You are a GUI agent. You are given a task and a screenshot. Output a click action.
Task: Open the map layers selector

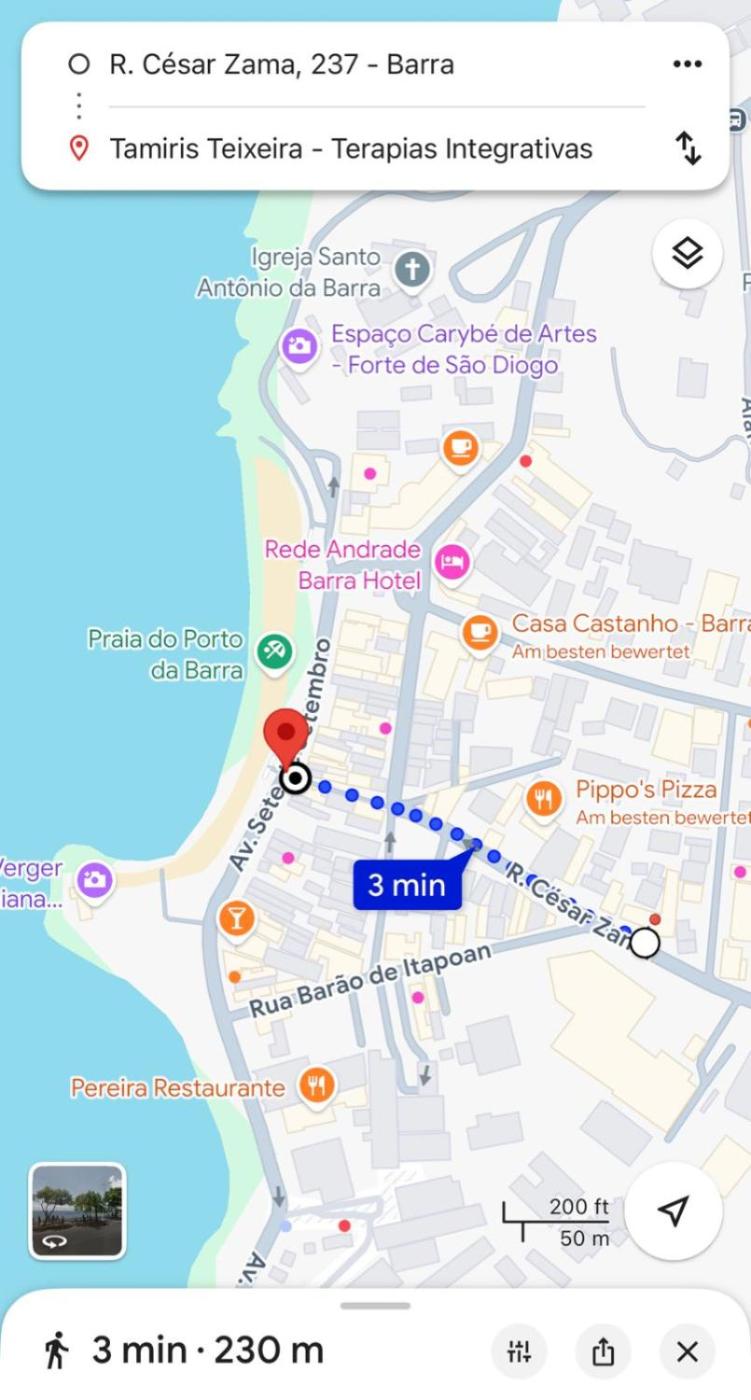pyautogui.click(x=687, y=255)
